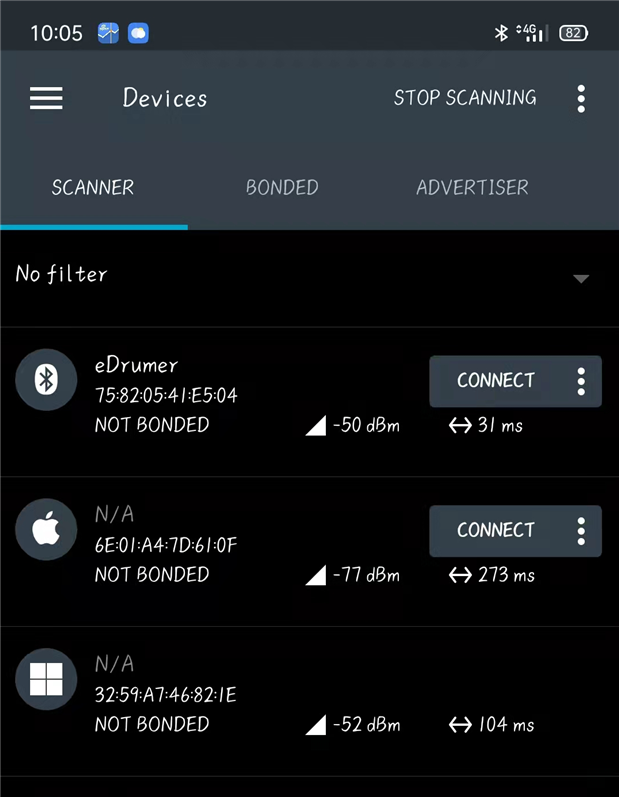Expand the No filter dropdown
This screenshot has width=619, height=797.
[x=581, y=278]
